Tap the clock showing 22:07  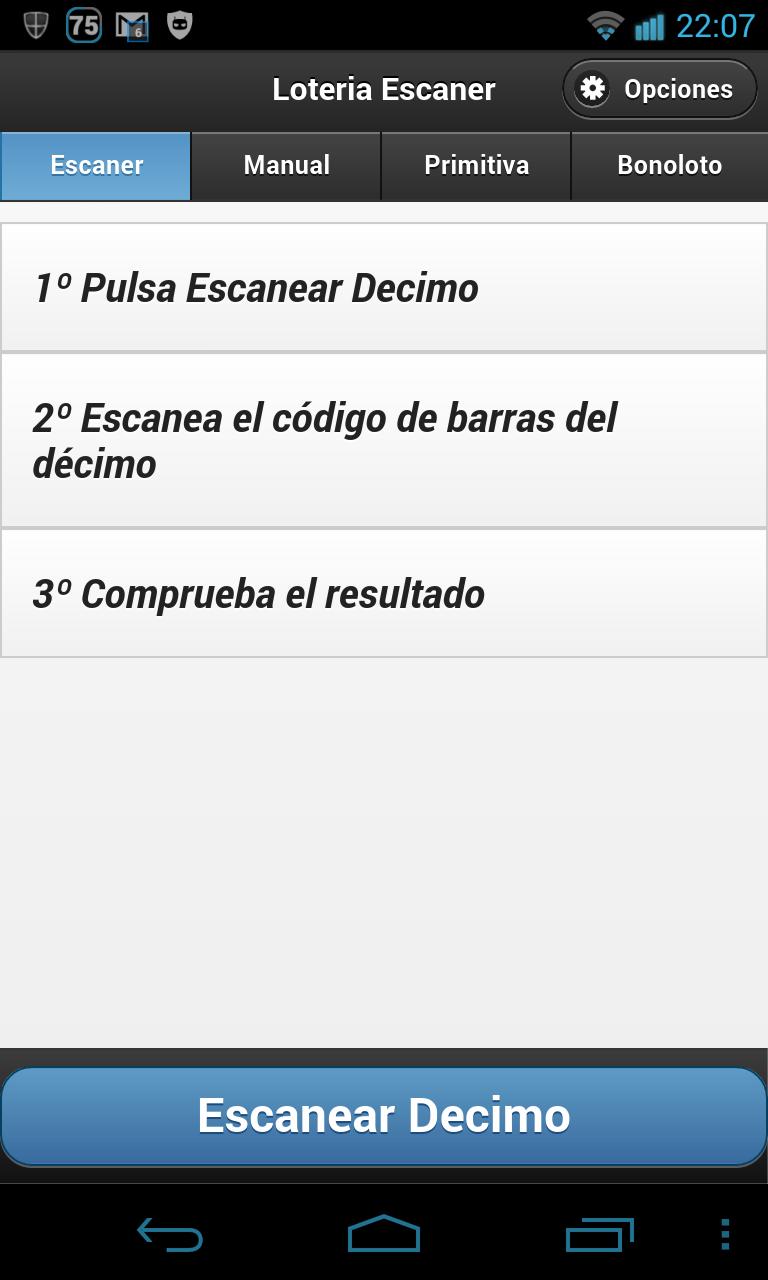pos(716,24)
